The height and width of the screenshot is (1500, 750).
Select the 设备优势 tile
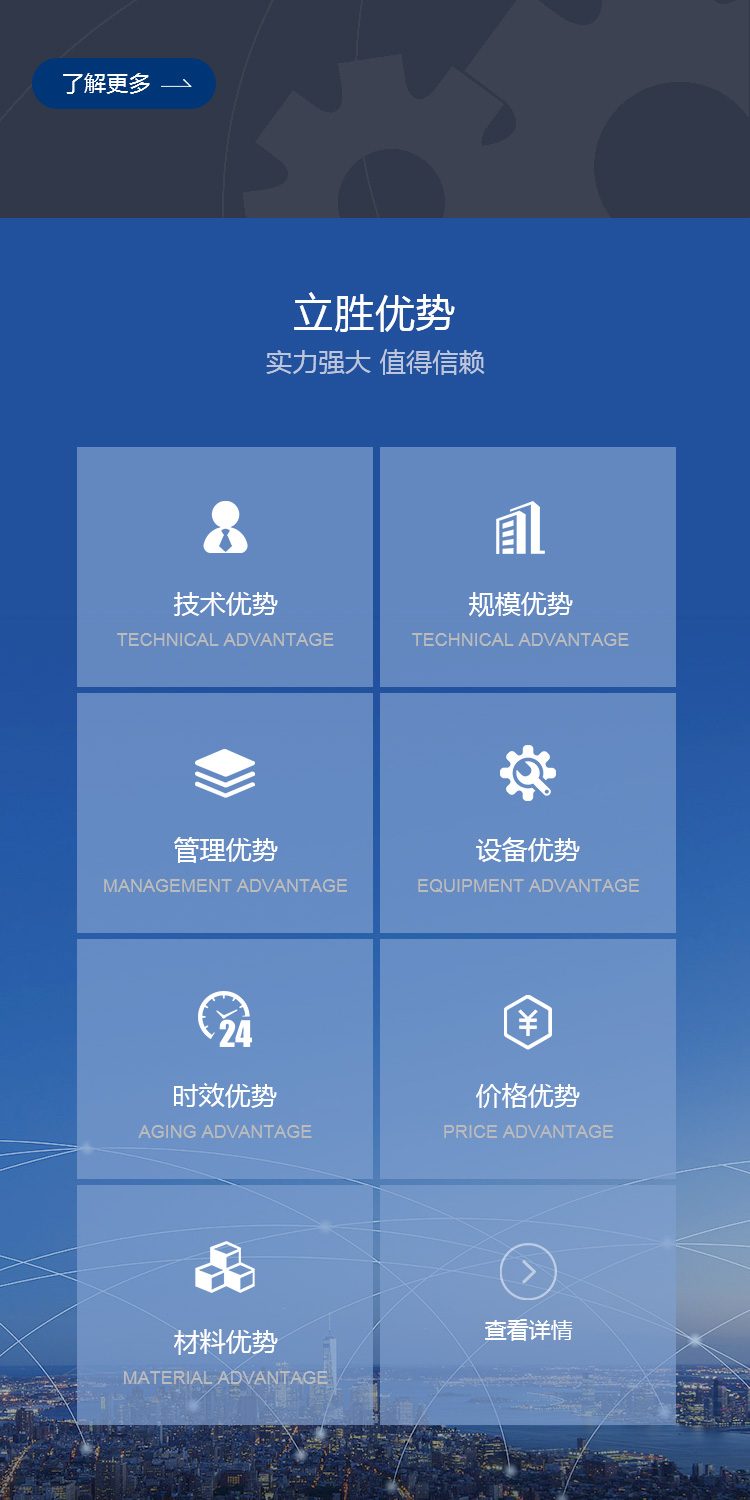click(x=527, y=813)
